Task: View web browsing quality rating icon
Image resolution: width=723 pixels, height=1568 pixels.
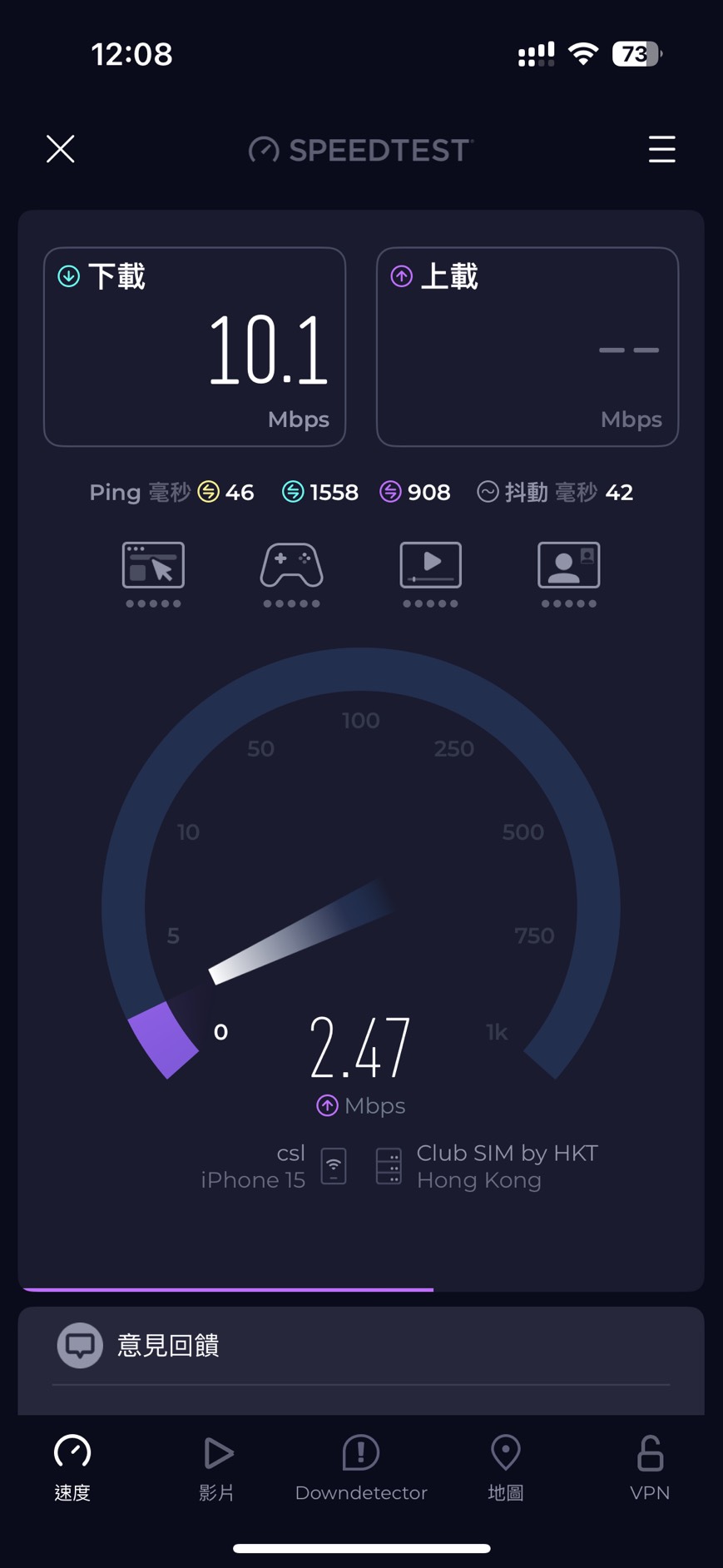Action: pos(153,567)
